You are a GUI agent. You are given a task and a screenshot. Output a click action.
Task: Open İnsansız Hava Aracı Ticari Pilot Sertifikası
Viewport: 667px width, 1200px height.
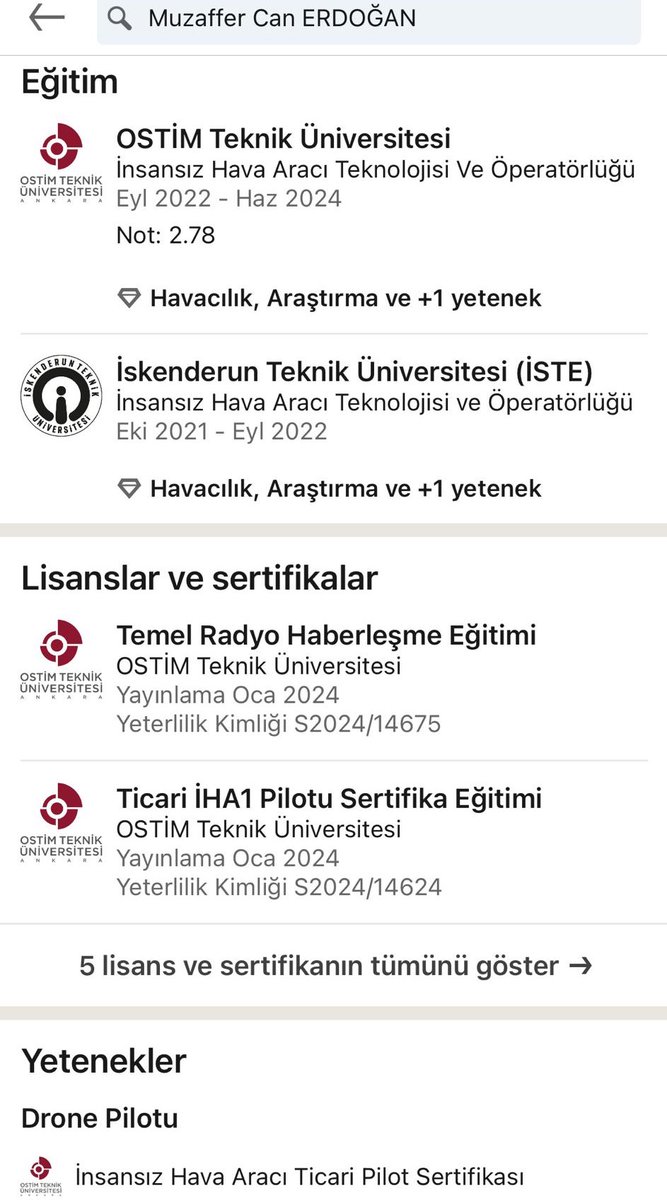300,1178
